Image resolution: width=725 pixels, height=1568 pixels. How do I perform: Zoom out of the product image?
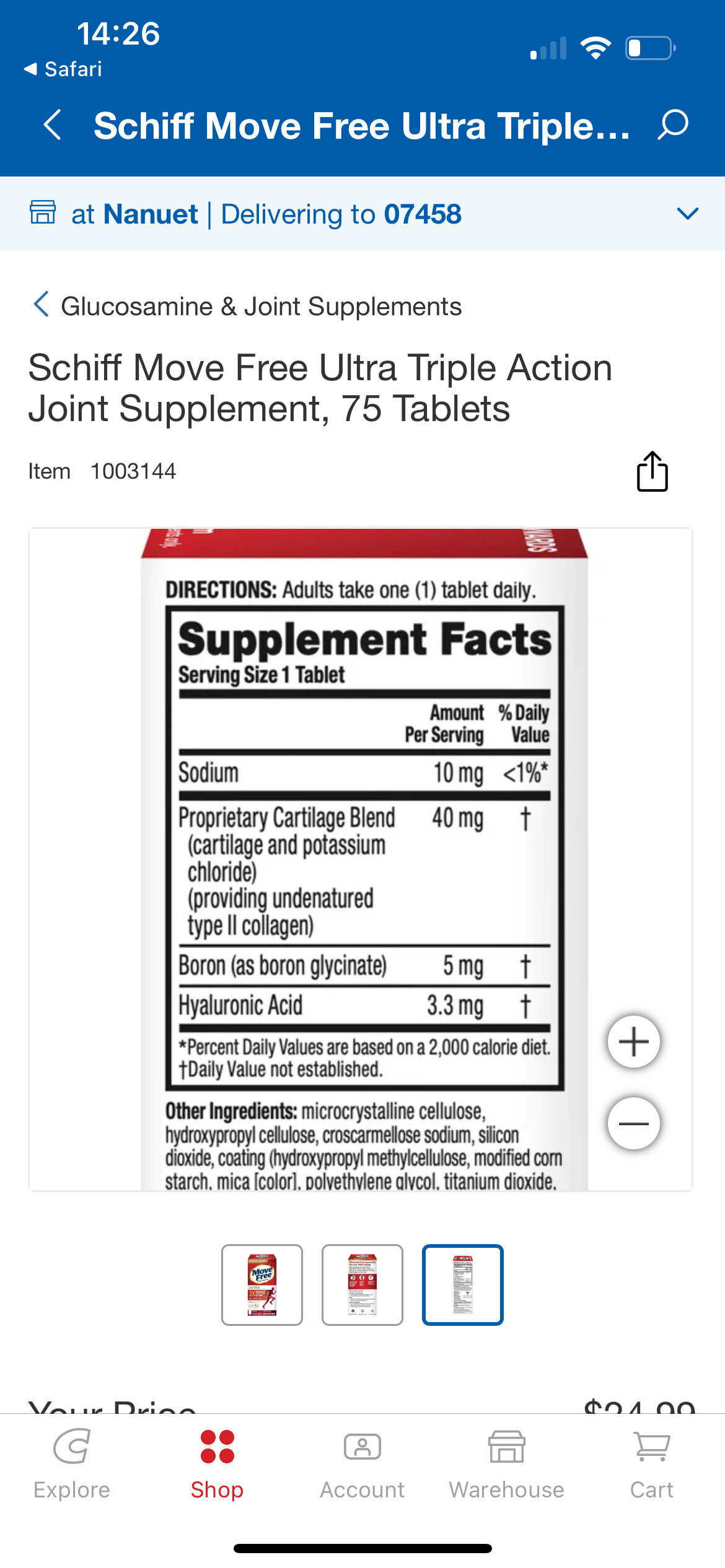pyautogui.click(x=633, y=1123)
